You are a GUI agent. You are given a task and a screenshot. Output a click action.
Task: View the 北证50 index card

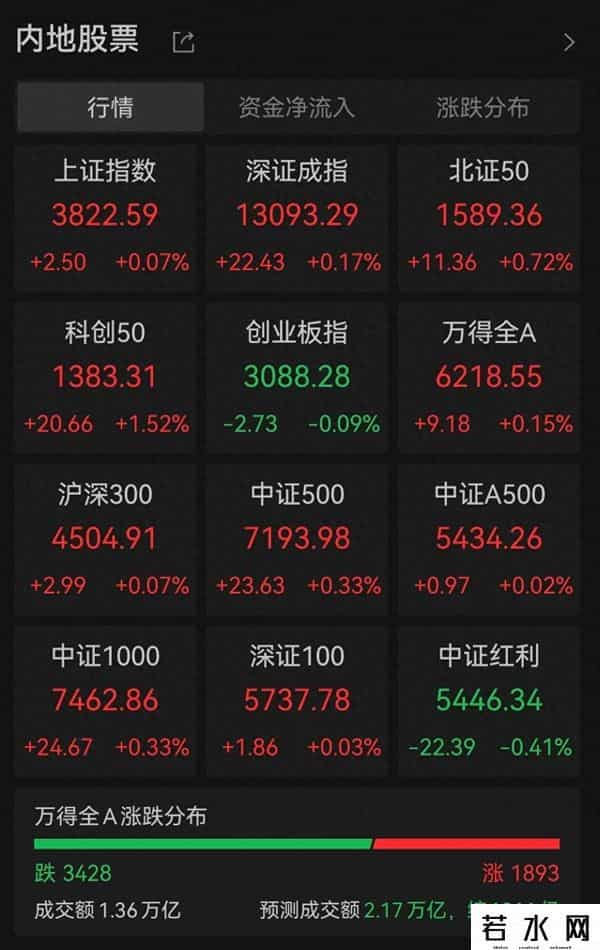click(489, 217)
